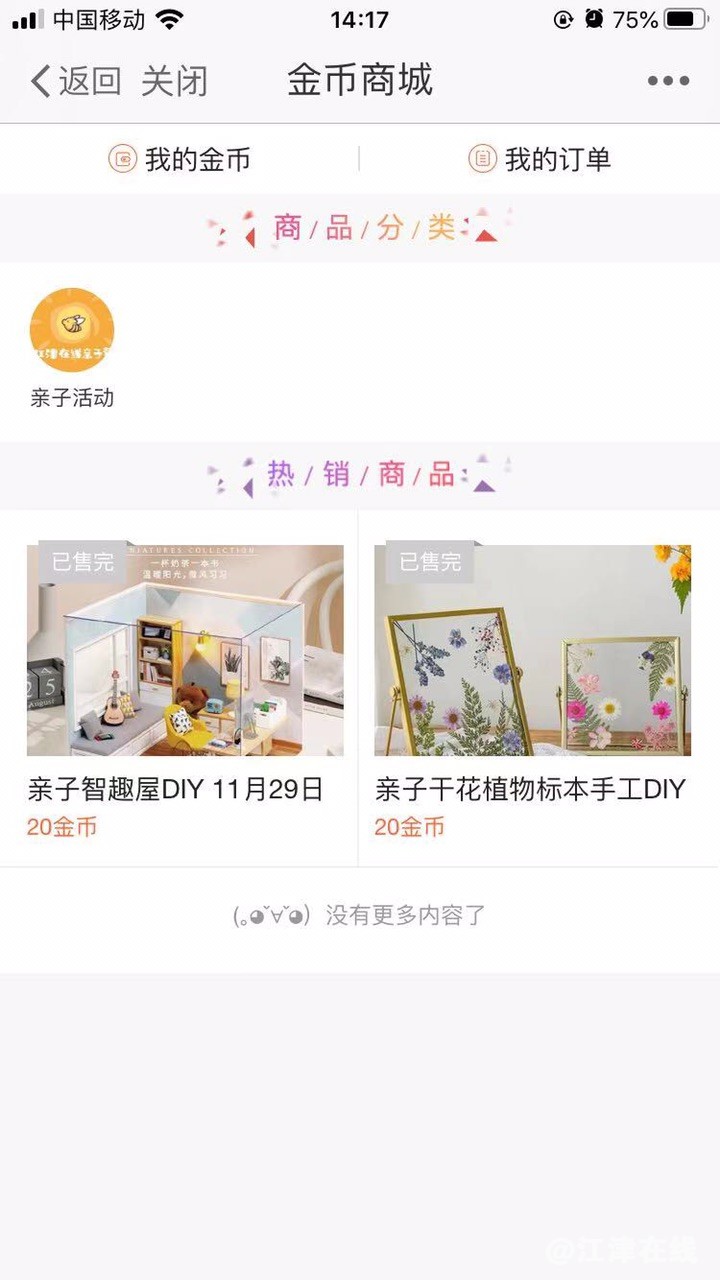The image size is (720, 1280).
Task: Open the three-dot overflow menu
Action: coord(667,81)
